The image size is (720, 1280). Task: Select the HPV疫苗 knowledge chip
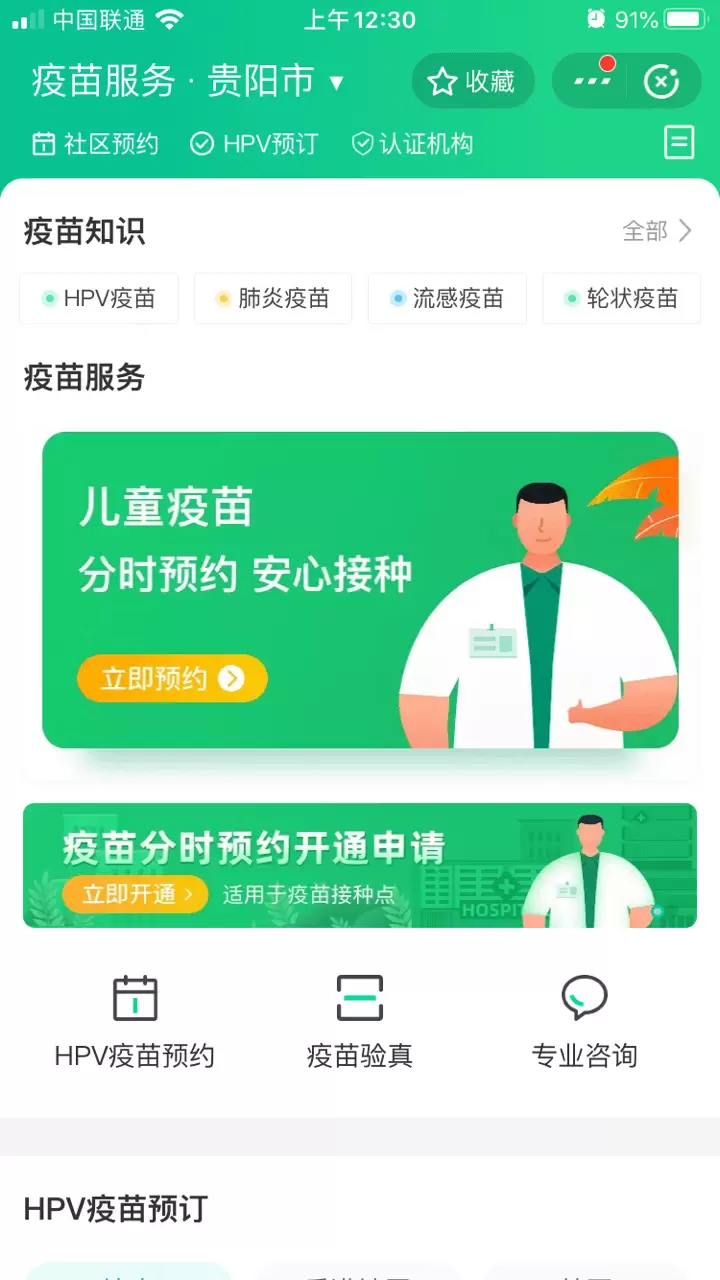pos(99,298)
